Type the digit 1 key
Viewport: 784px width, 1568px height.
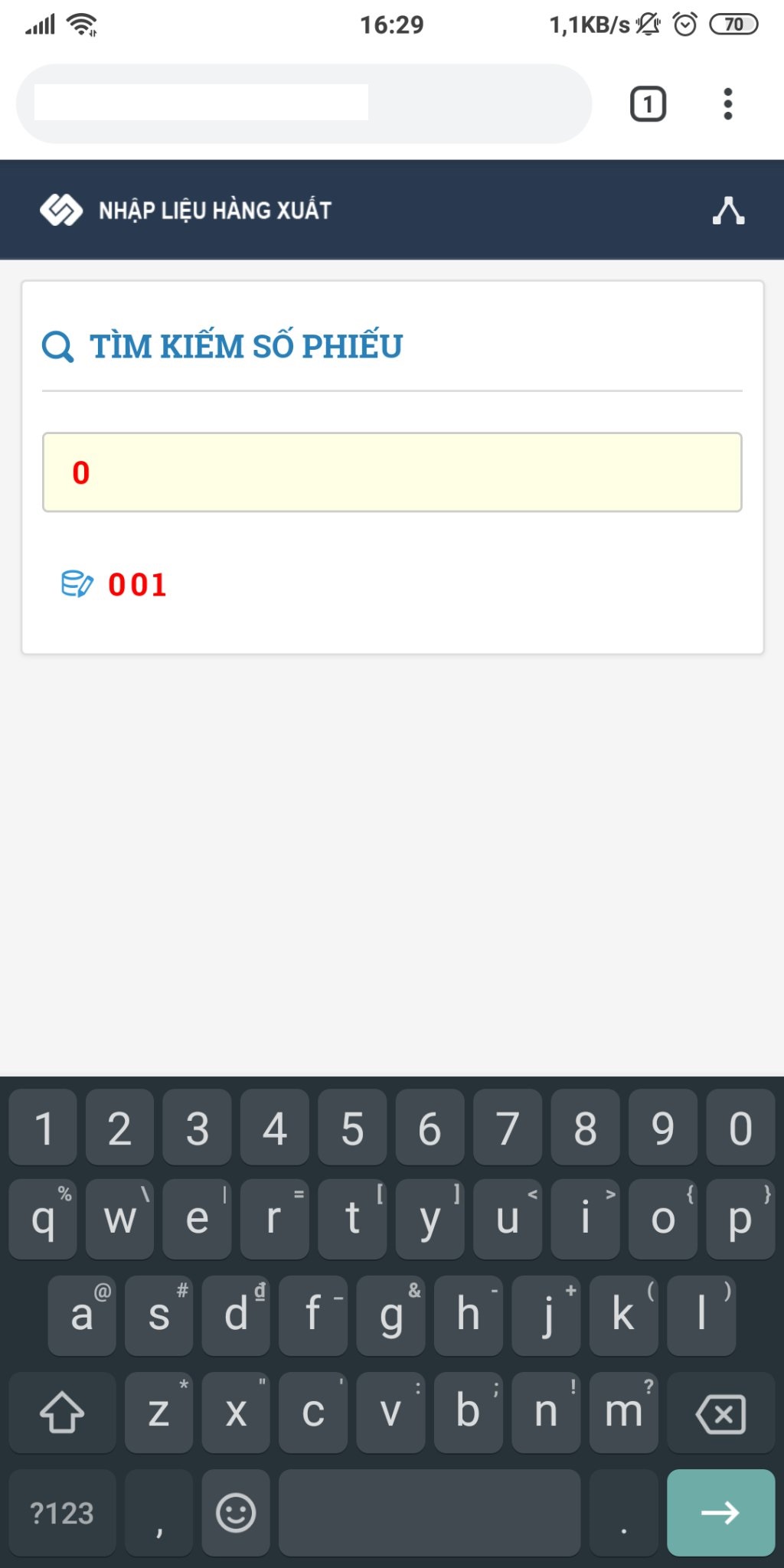click(43, 1128)
